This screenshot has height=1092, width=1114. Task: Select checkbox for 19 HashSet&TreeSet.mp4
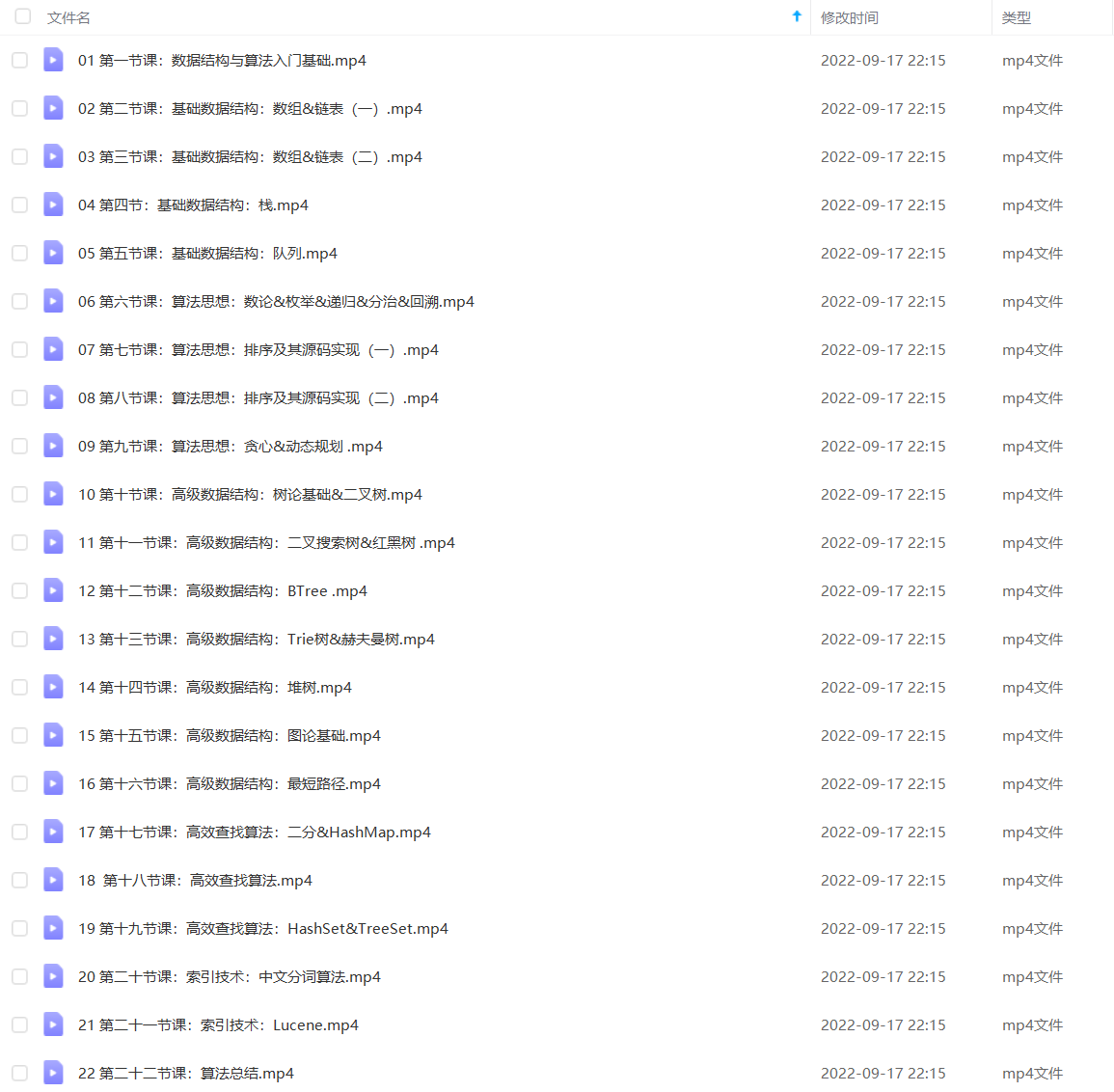pos(20,929)
